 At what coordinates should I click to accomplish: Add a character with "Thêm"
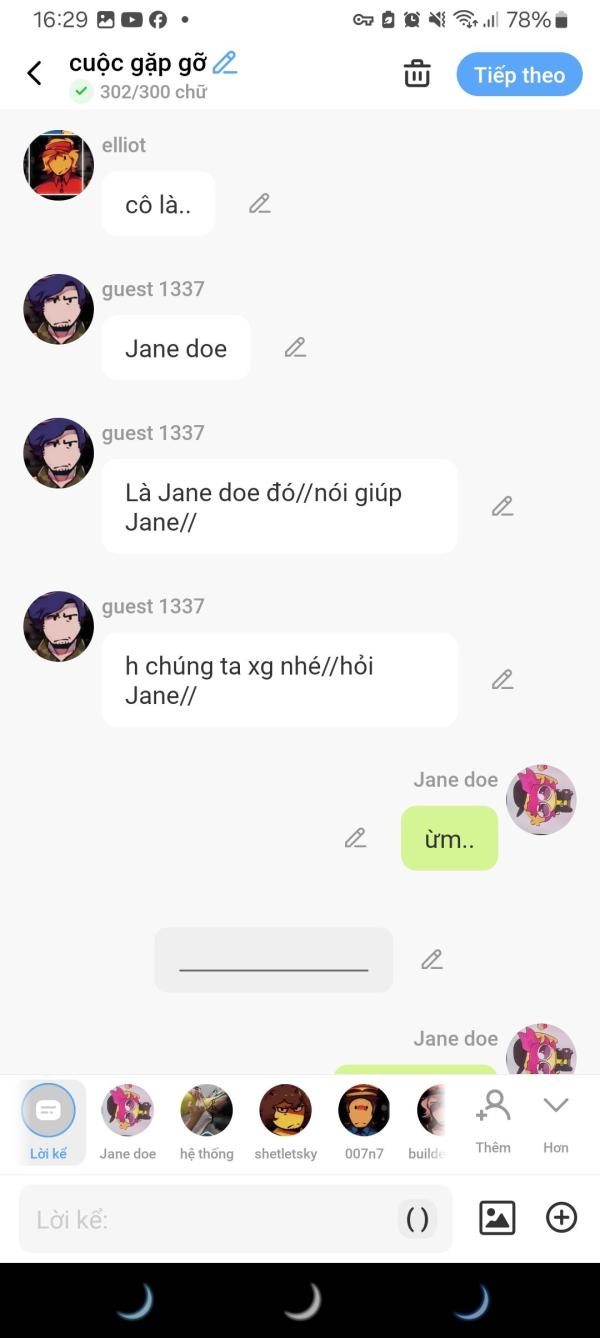coord(493,1120)
